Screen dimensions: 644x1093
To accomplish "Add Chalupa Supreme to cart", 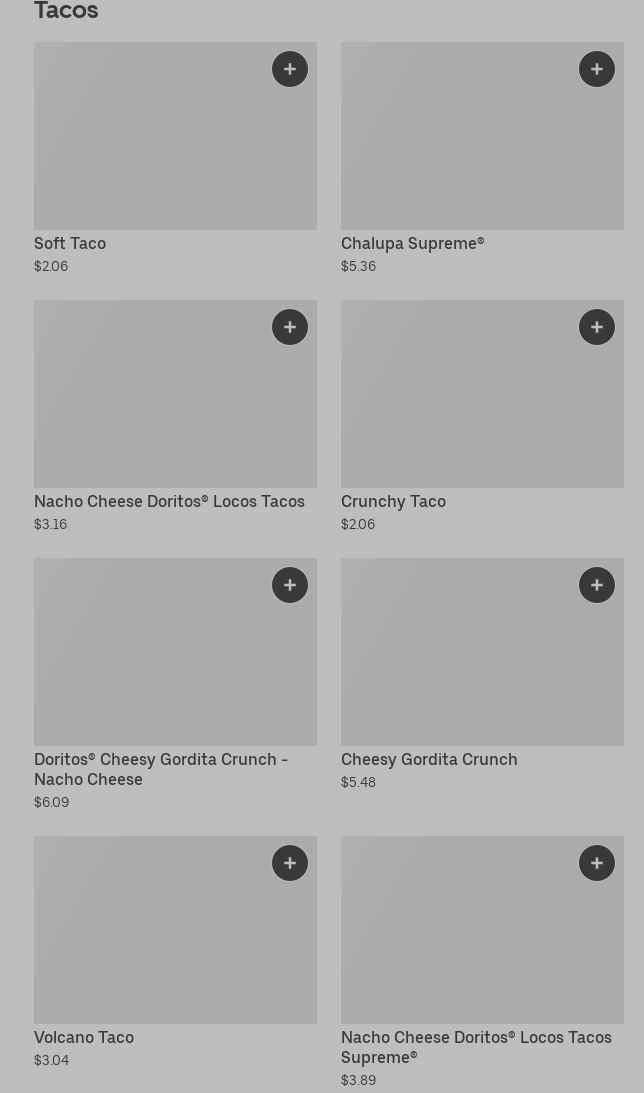I will pos(597,69).
